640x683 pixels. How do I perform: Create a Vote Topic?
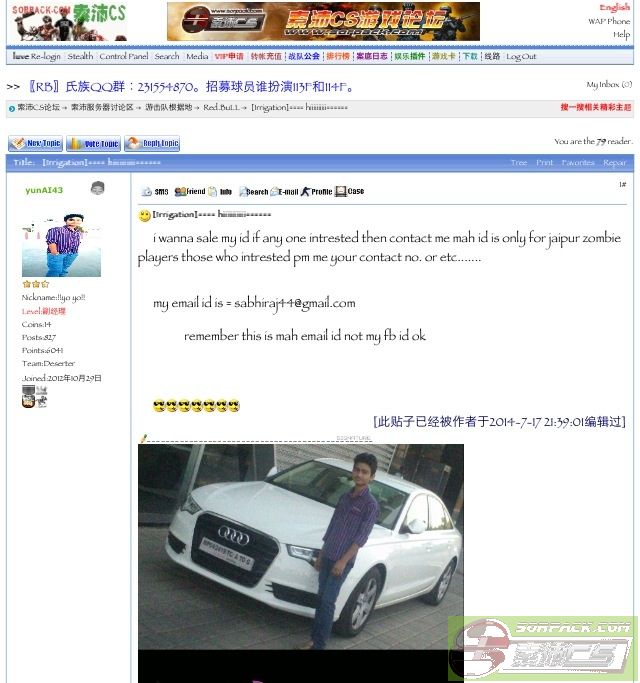pyautogui.click(x=93, y=144)
